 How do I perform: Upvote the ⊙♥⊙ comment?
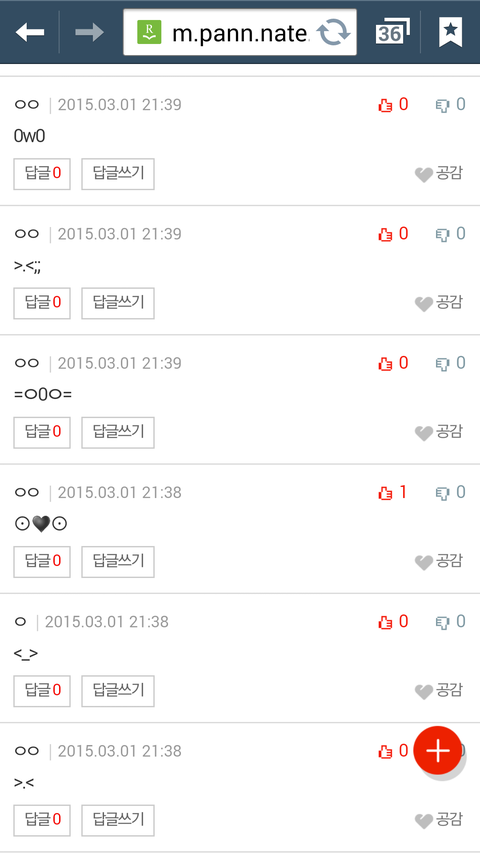tap(393, 492)
